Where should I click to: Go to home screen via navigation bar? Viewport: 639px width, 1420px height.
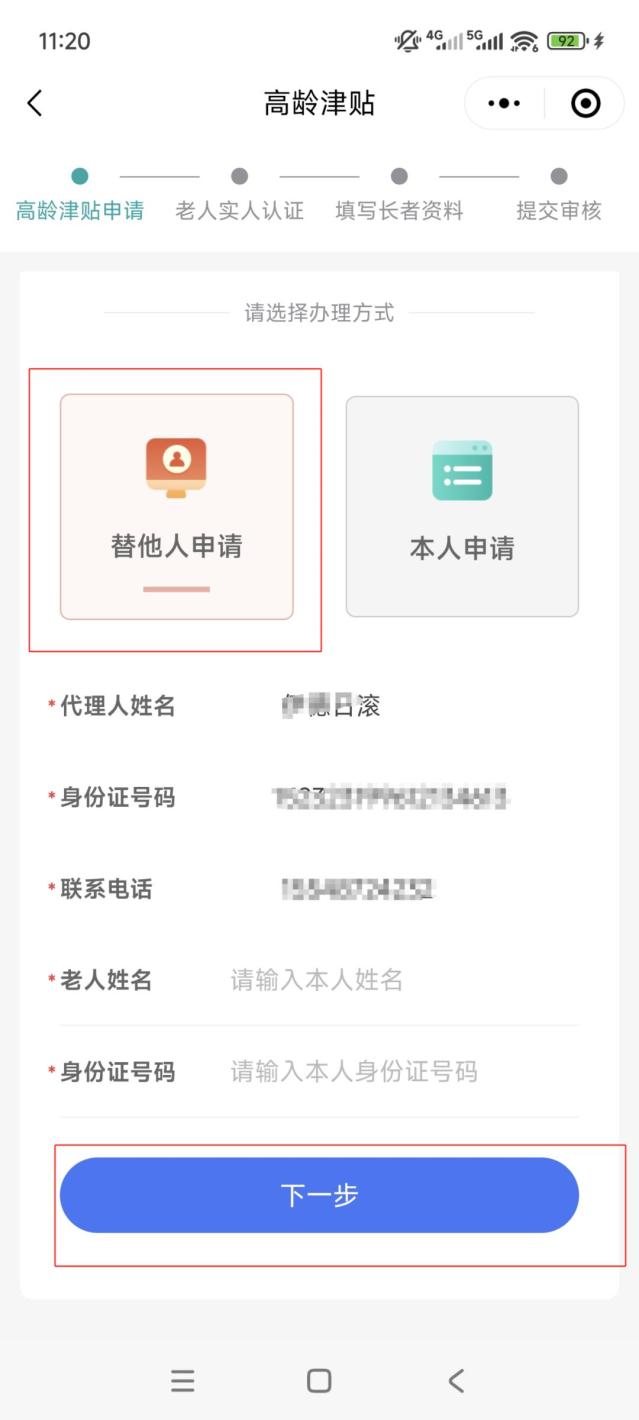coord(319,1381)
